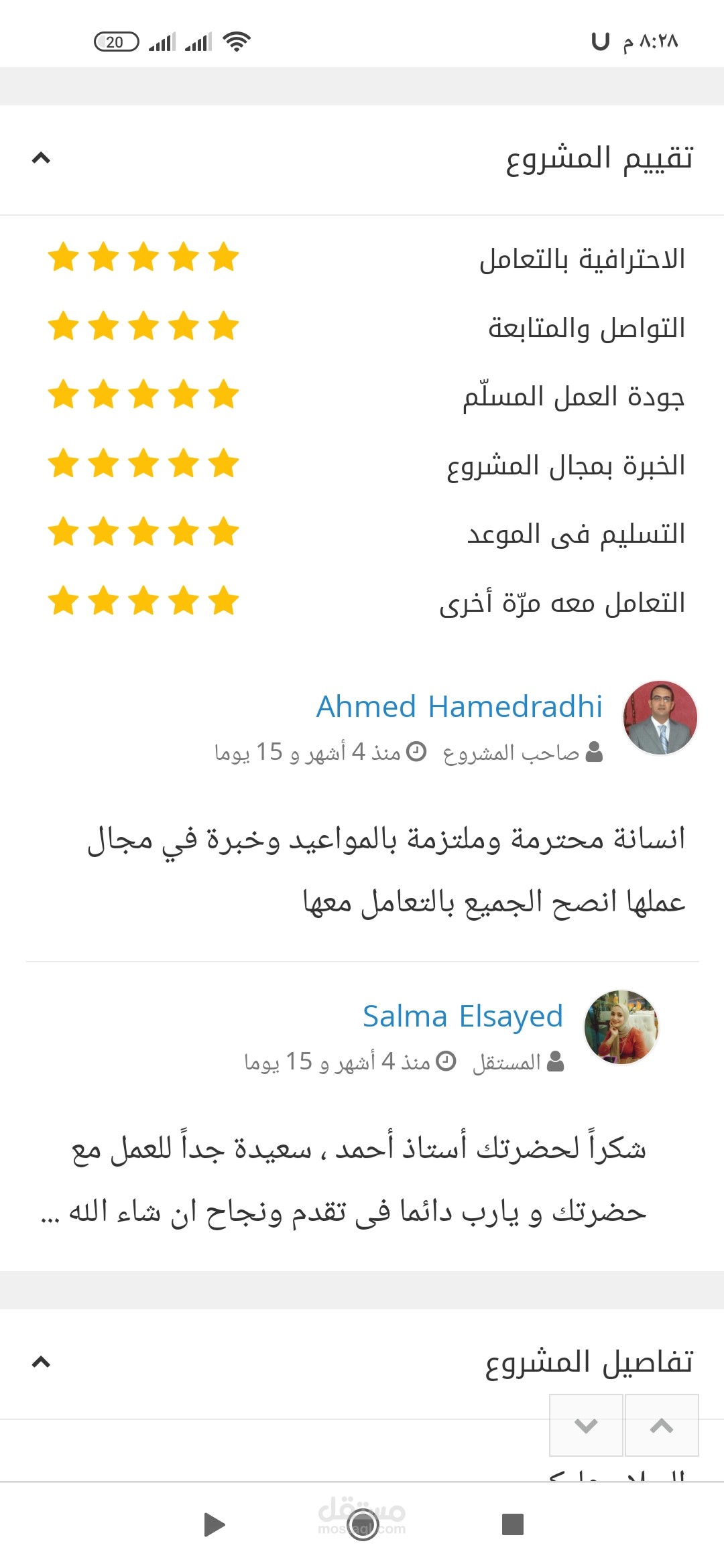Tap the square recent apps button
Image resolution: width=724 pixels, height=1568 pixels.
(x=513, y=1524)
